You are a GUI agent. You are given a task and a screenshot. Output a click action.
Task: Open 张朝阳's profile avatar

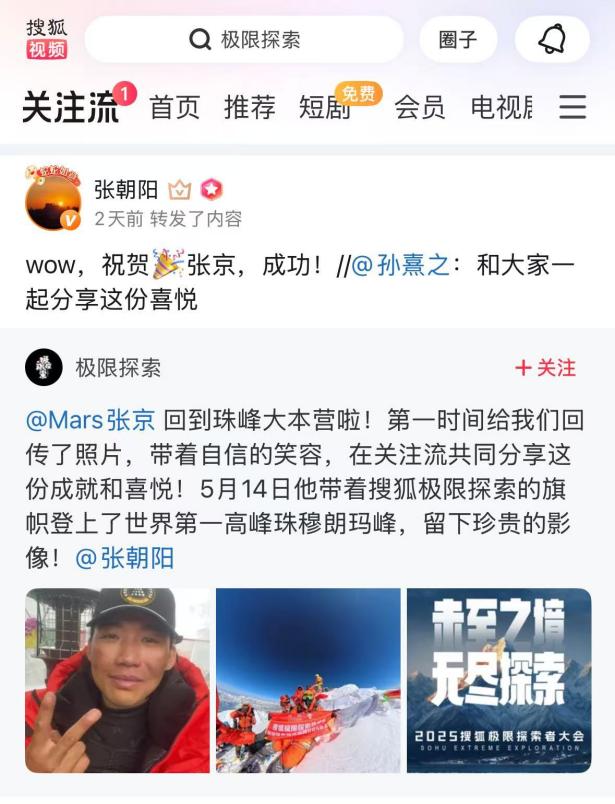pyautogui.click(x=52, y=201)
